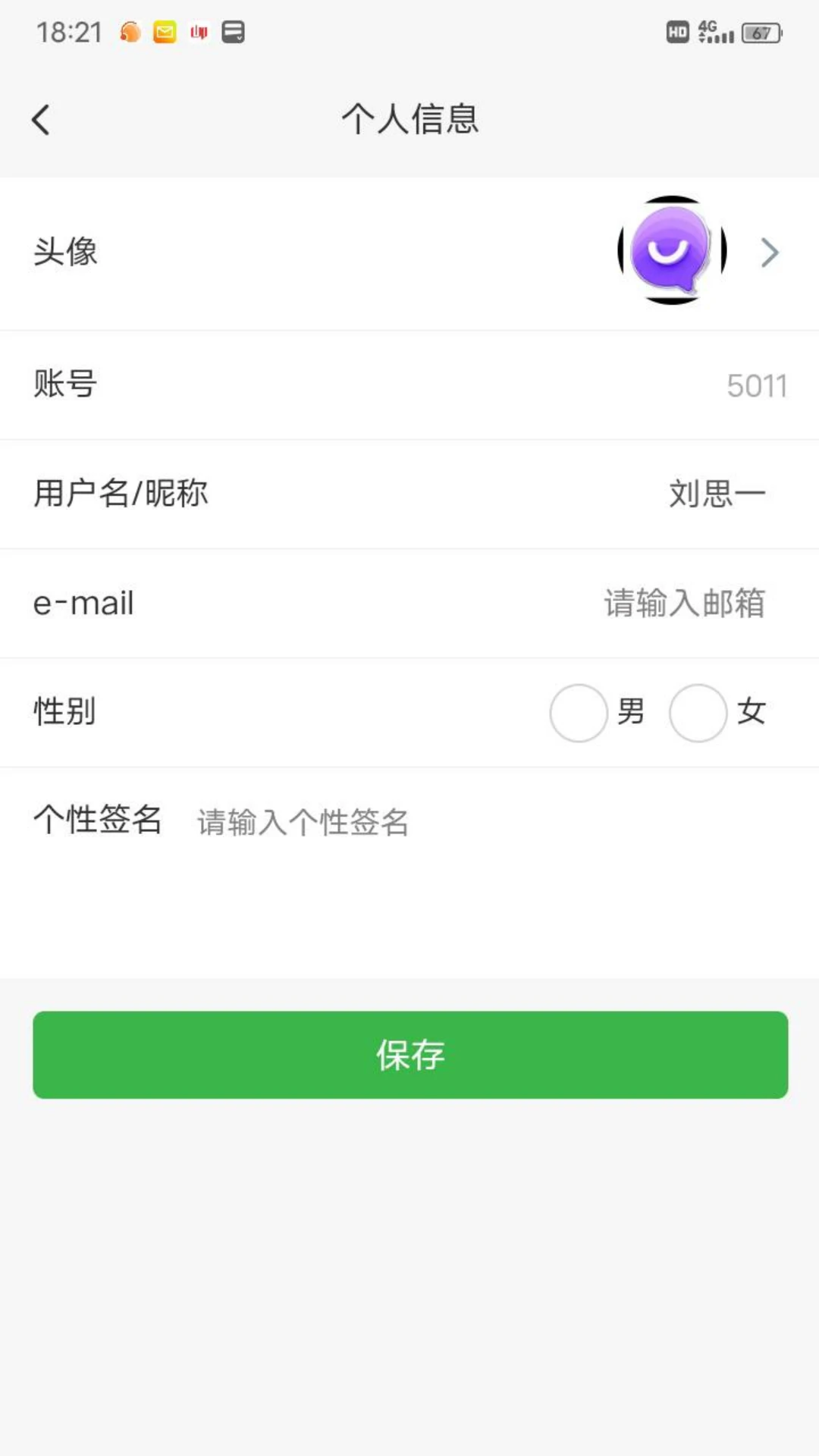Click the SIM card icon in status bar
Screen dimensions: 819x1456
pyautogui.click(x=234, y=32)
